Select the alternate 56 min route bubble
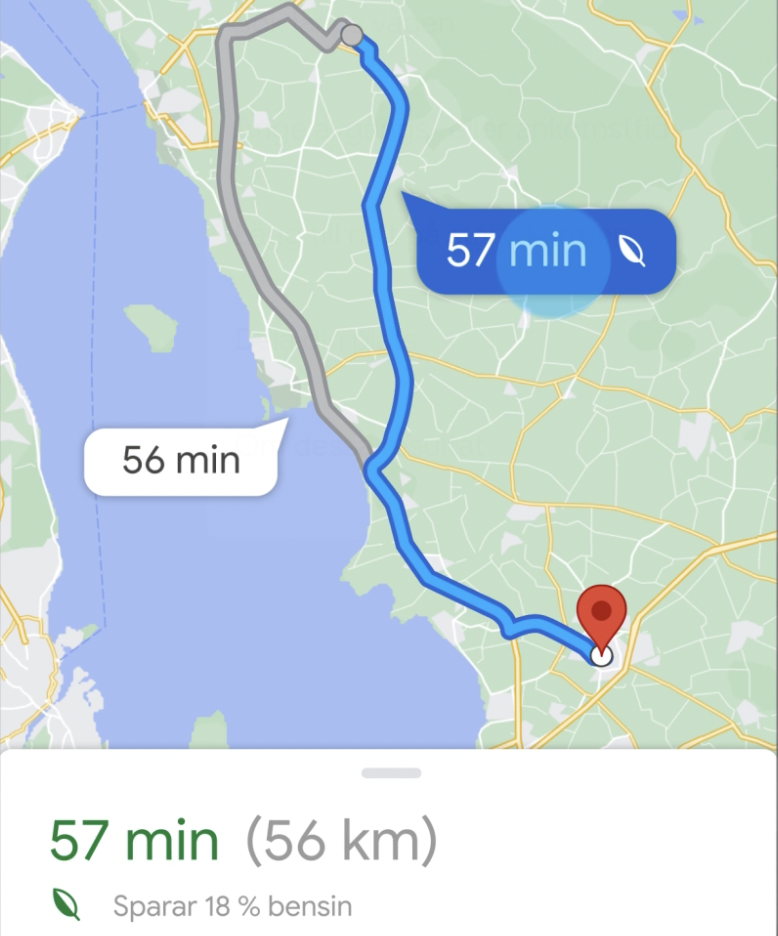778x936 pixels. (181, 461)
